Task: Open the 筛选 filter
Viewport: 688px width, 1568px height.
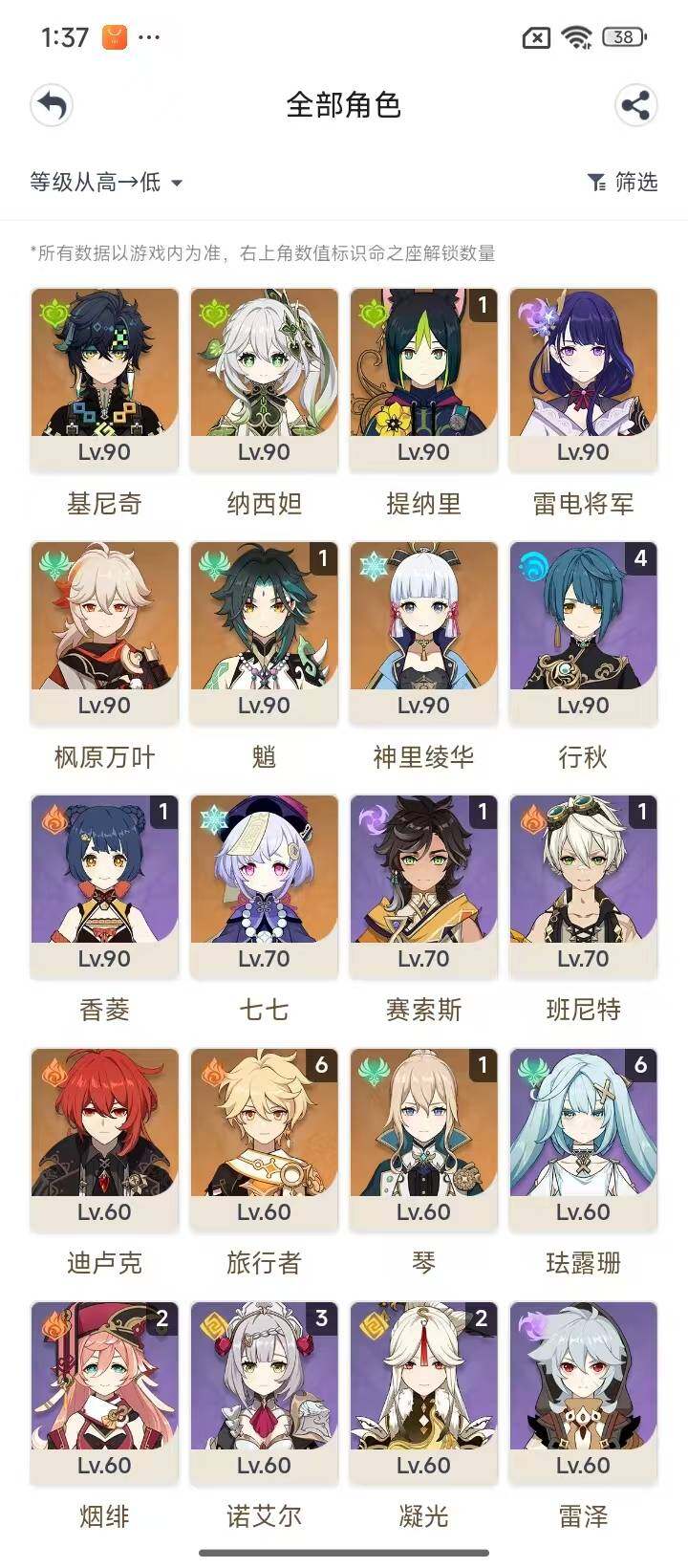Action: pos(623,182)
